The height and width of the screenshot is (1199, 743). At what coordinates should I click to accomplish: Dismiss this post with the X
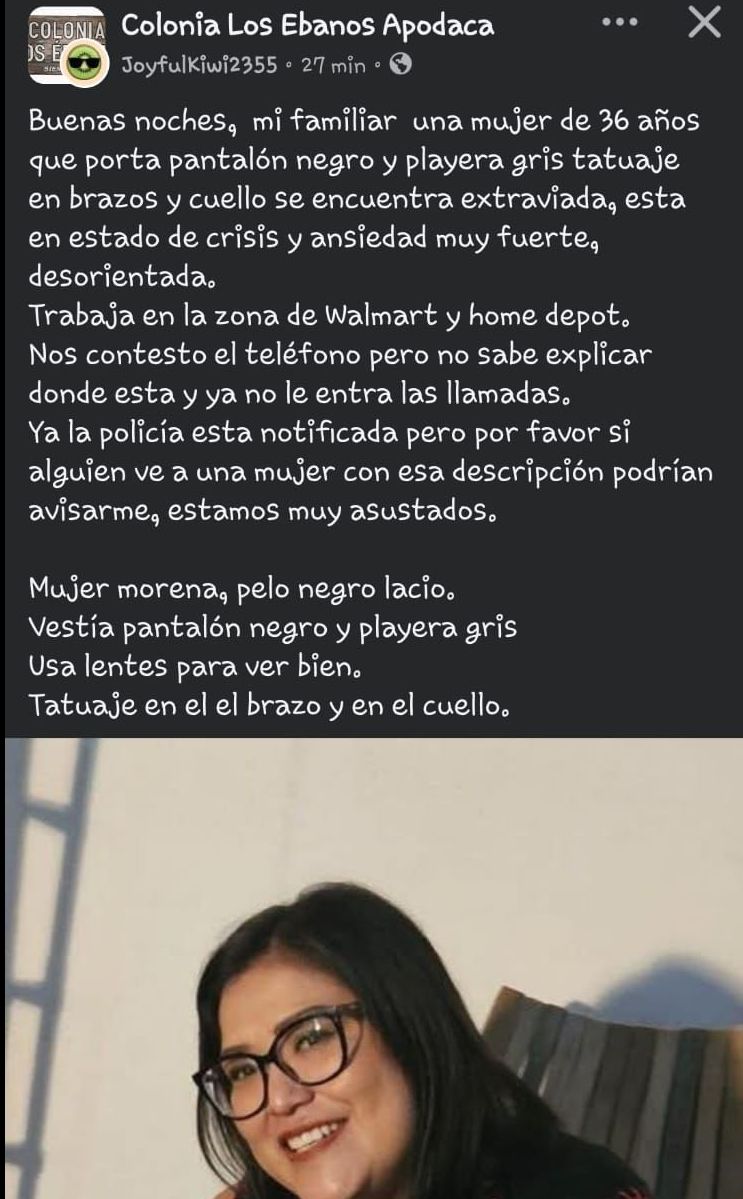[x=704, y=22]
